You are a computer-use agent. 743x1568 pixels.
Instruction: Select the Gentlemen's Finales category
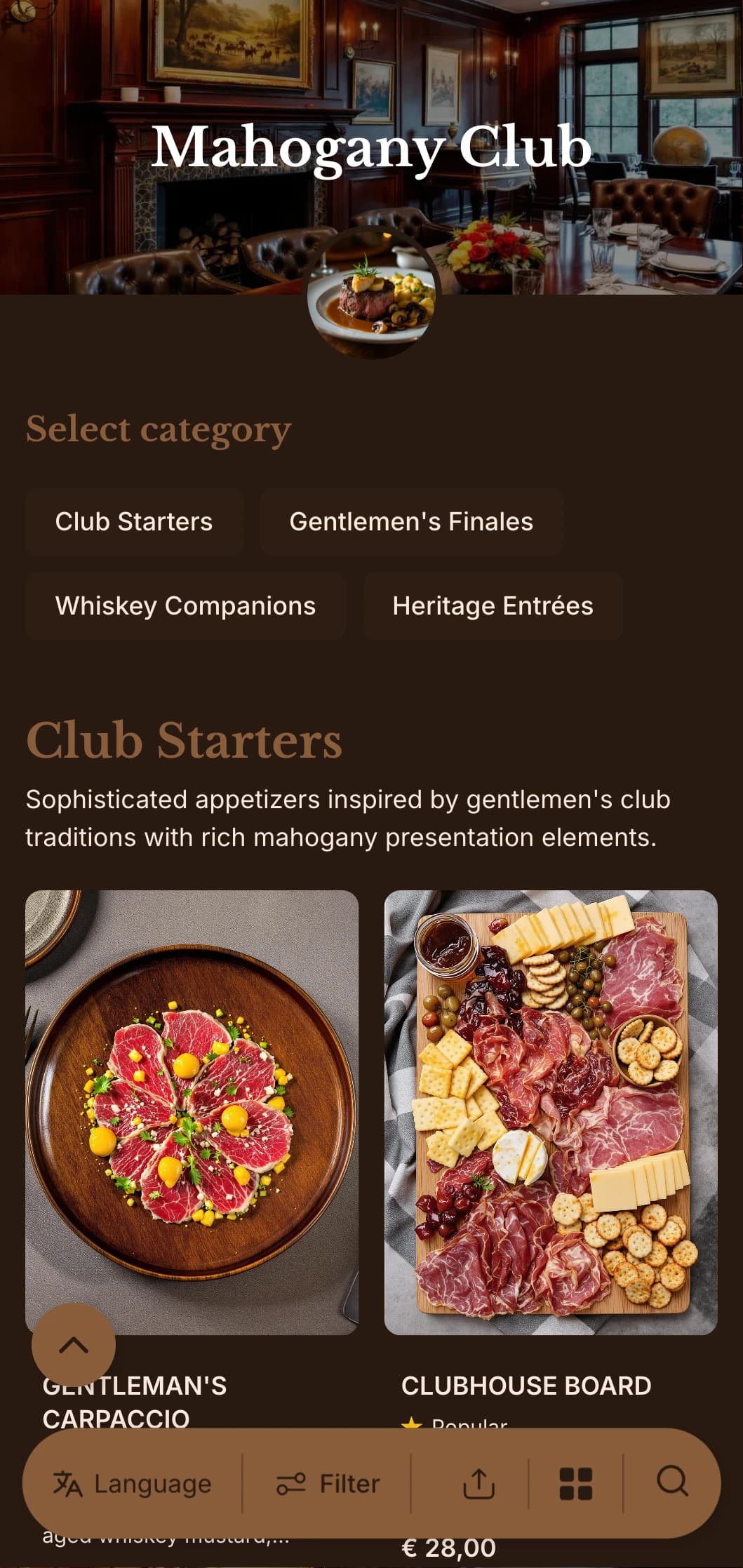click(411, 522)
